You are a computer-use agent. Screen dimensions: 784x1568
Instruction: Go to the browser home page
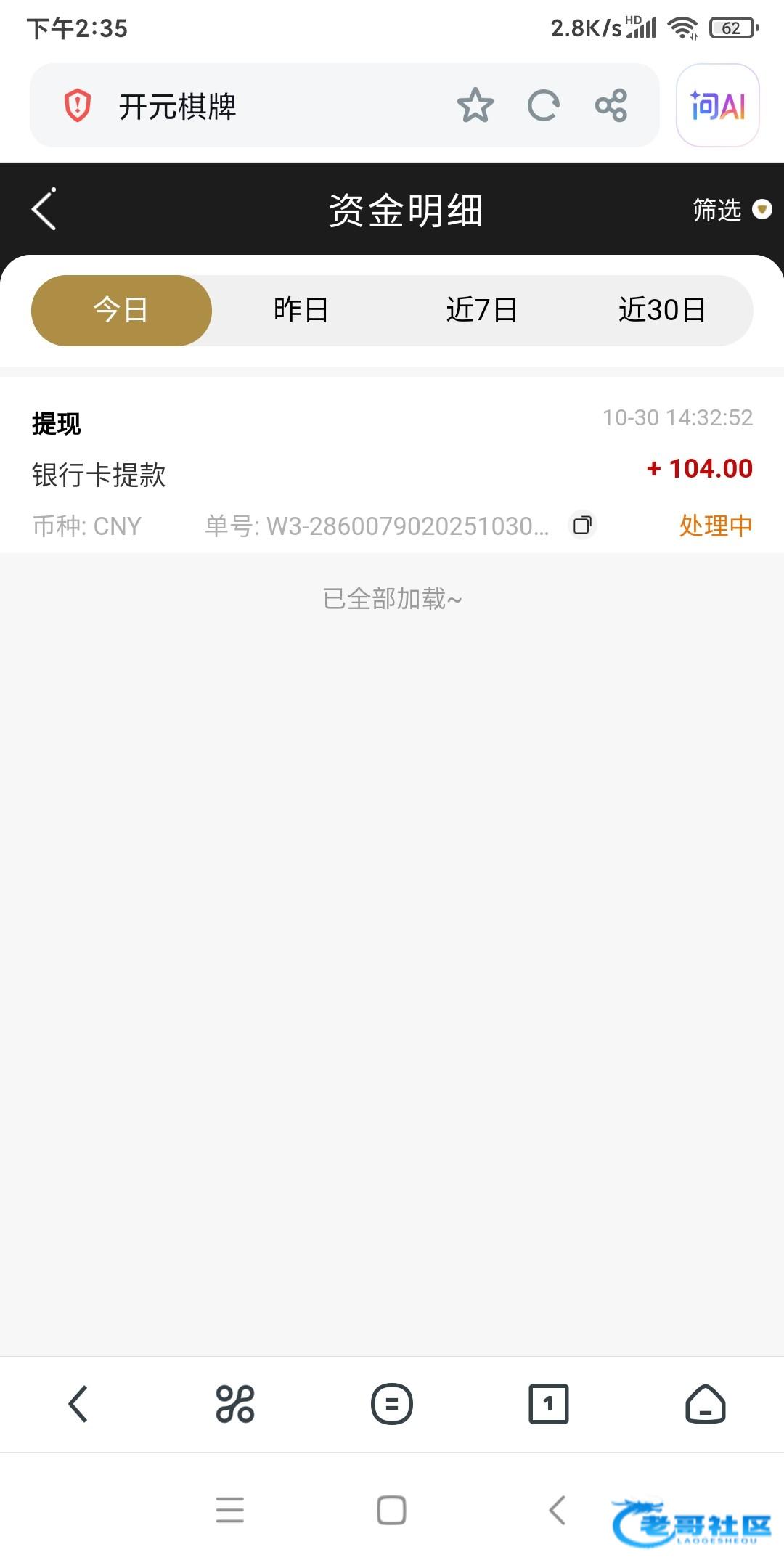tap(705, 1404)
